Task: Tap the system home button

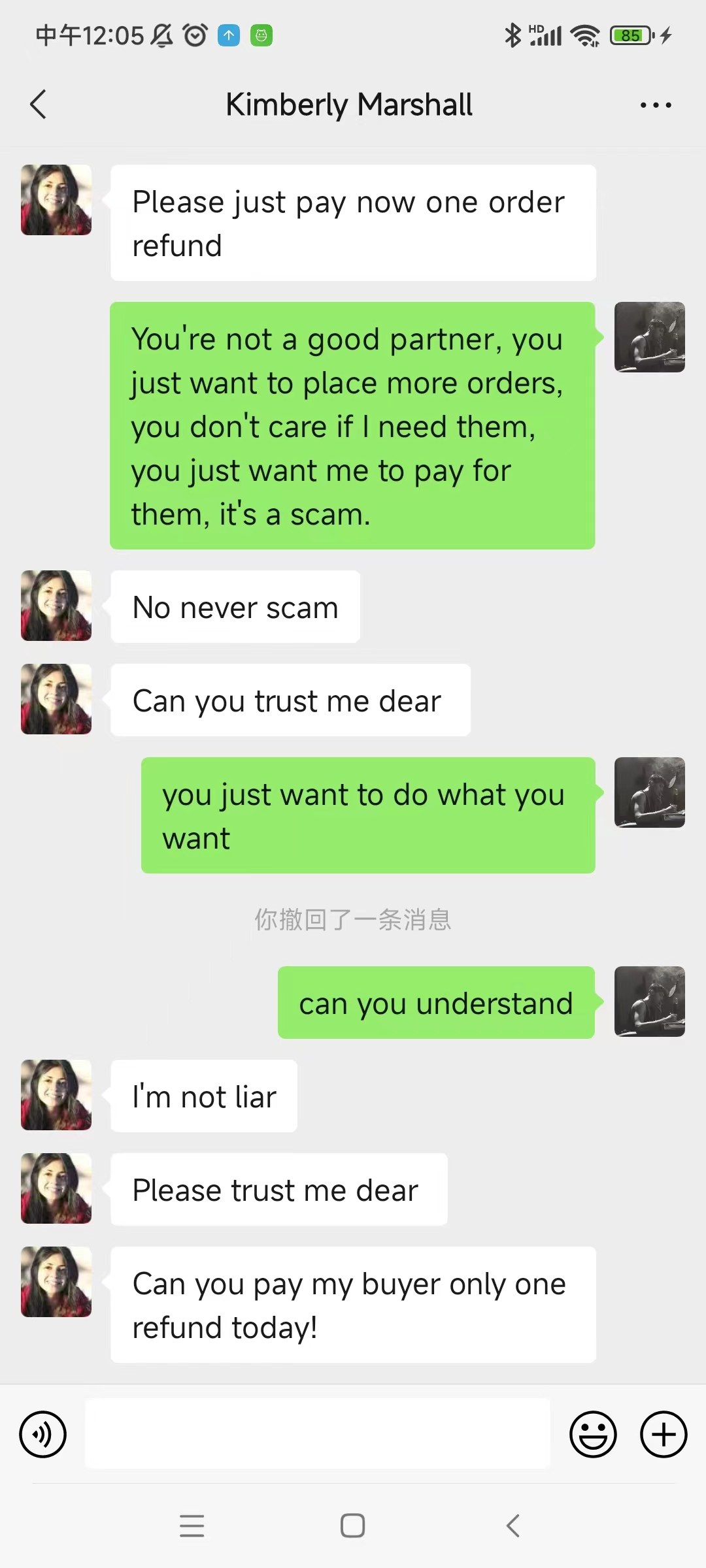Action: [x=353, y=1526]
